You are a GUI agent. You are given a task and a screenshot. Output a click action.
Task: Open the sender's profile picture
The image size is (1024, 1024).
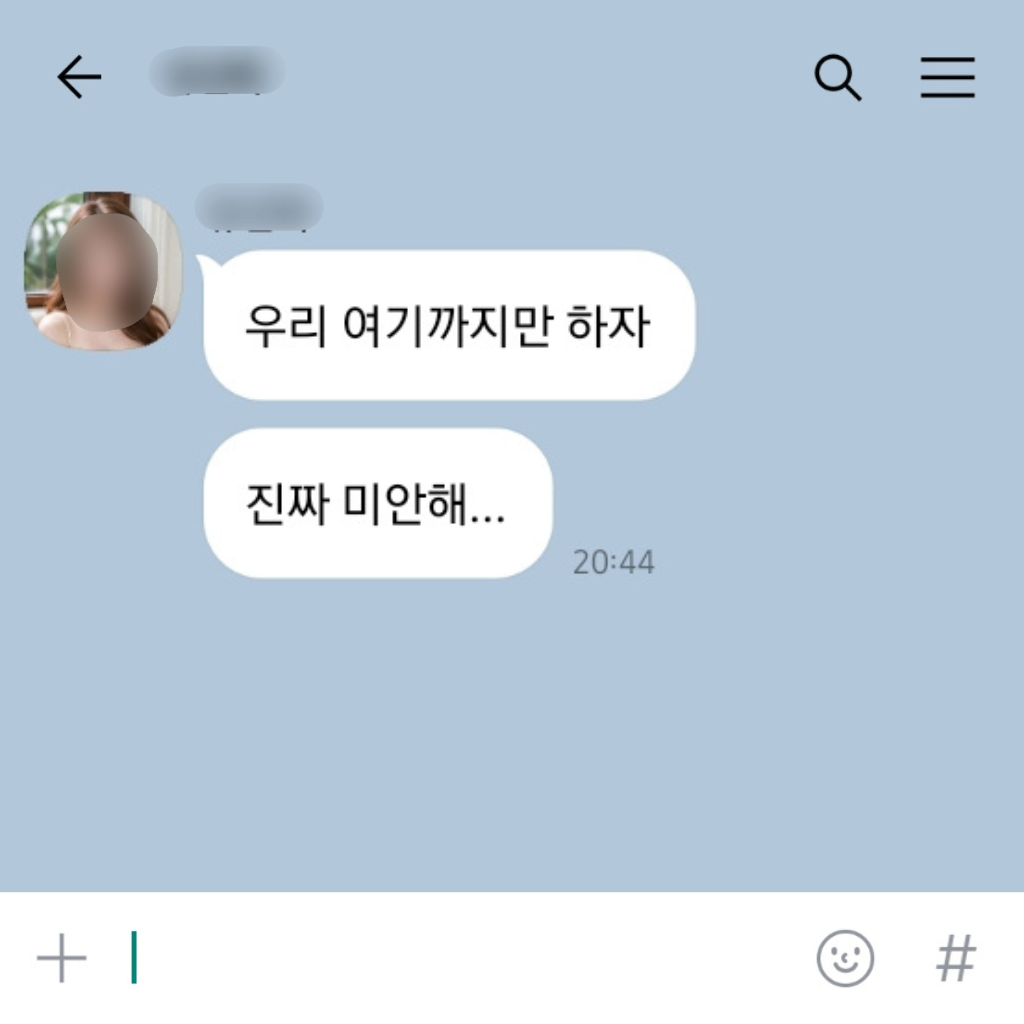103,271
